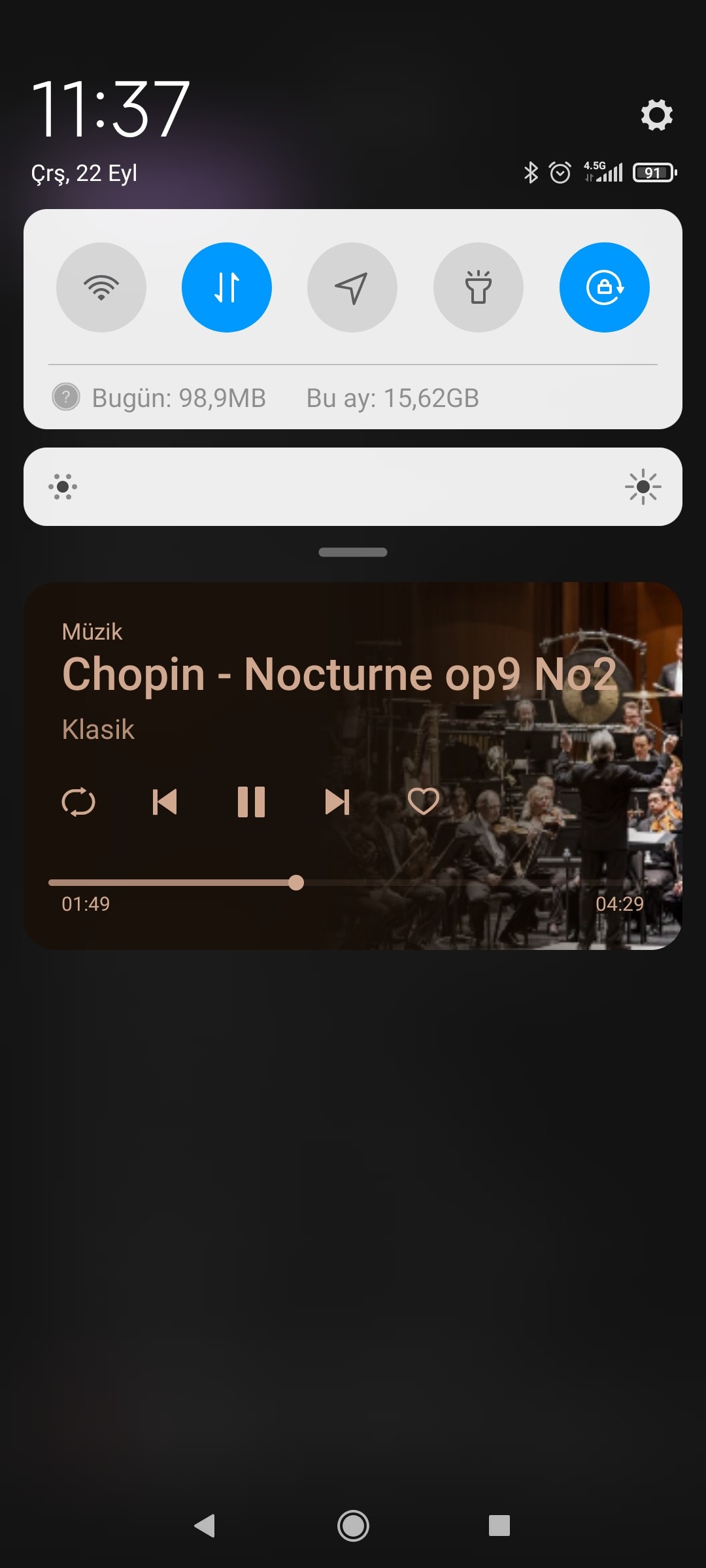Favorite the song with the heart icon

[x=424, y=802]
